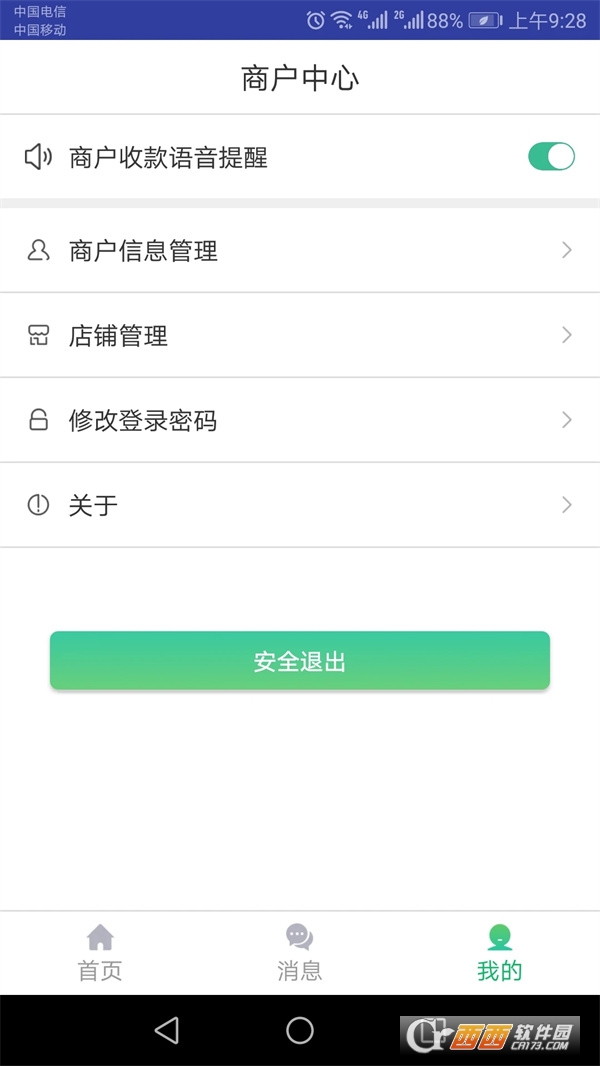Switch to the 首页 tab
The height and width of the screenshot is (1066, 600).
tap(100, 953)
